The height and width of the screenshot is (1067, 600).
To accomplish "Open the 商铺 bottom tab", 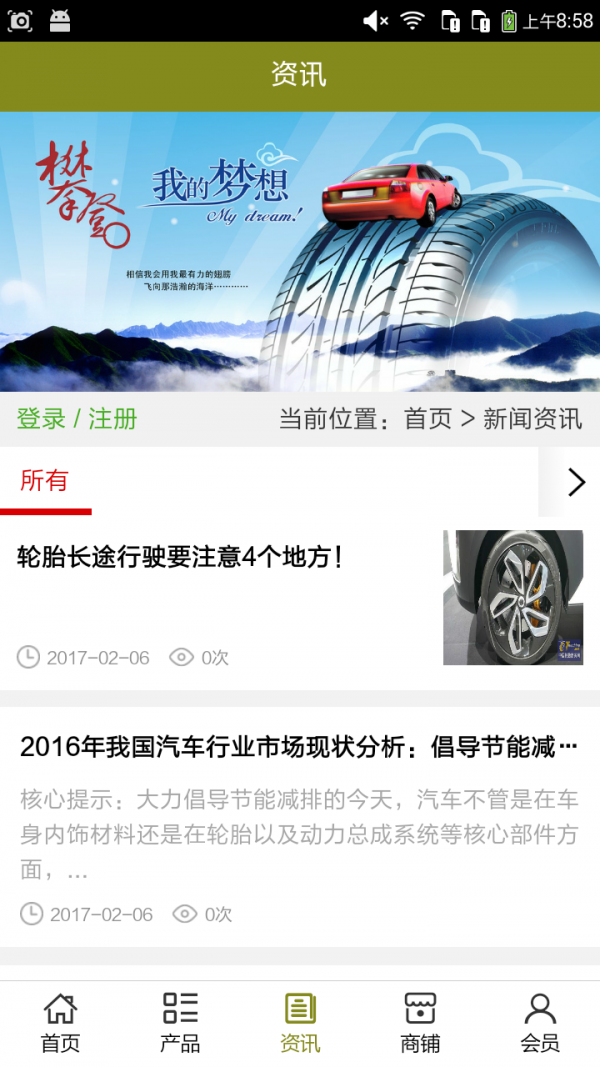I will pyautogui.click(x=420, y=1022).
